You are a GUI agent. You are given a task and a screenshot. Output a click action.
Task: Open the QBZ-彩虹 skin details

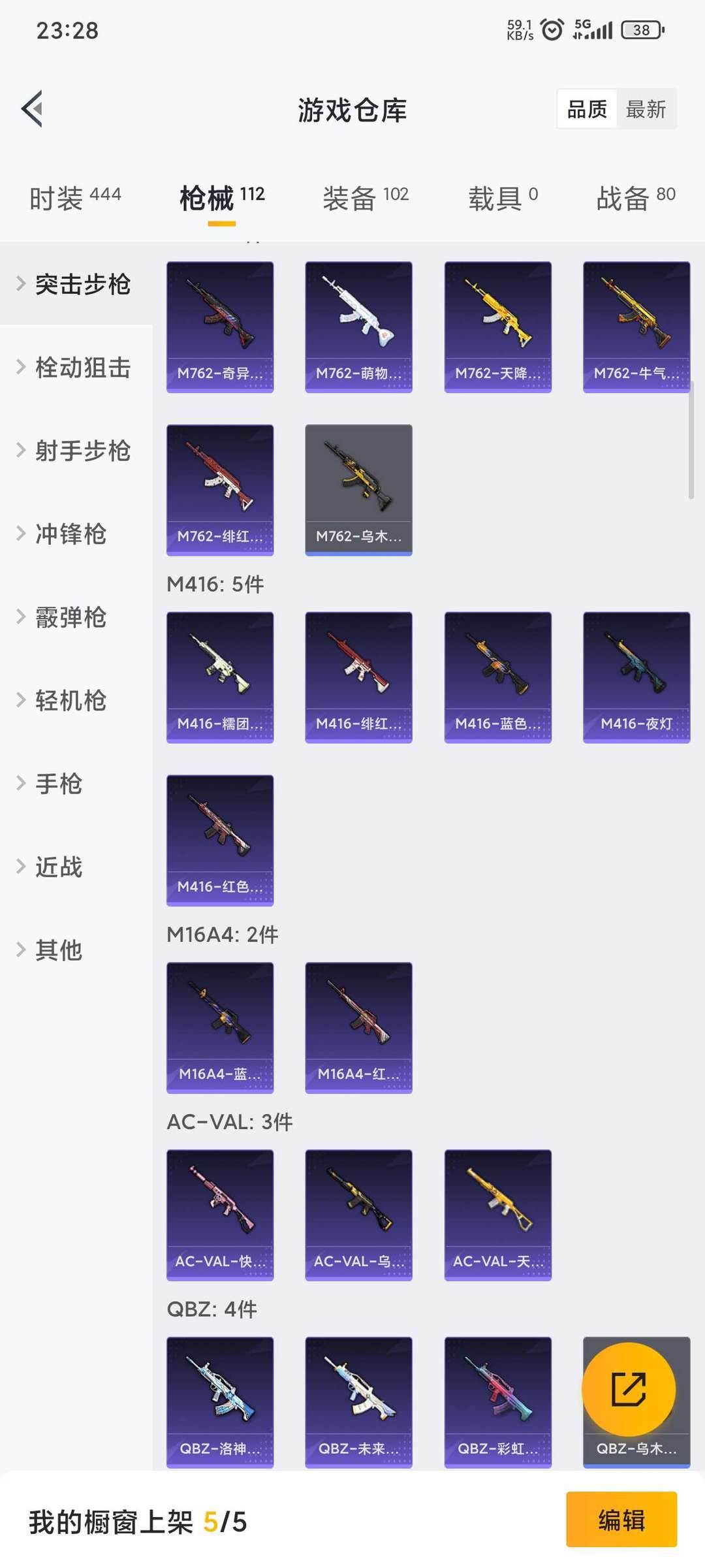pyautogui.click(x=497, y=1398)
